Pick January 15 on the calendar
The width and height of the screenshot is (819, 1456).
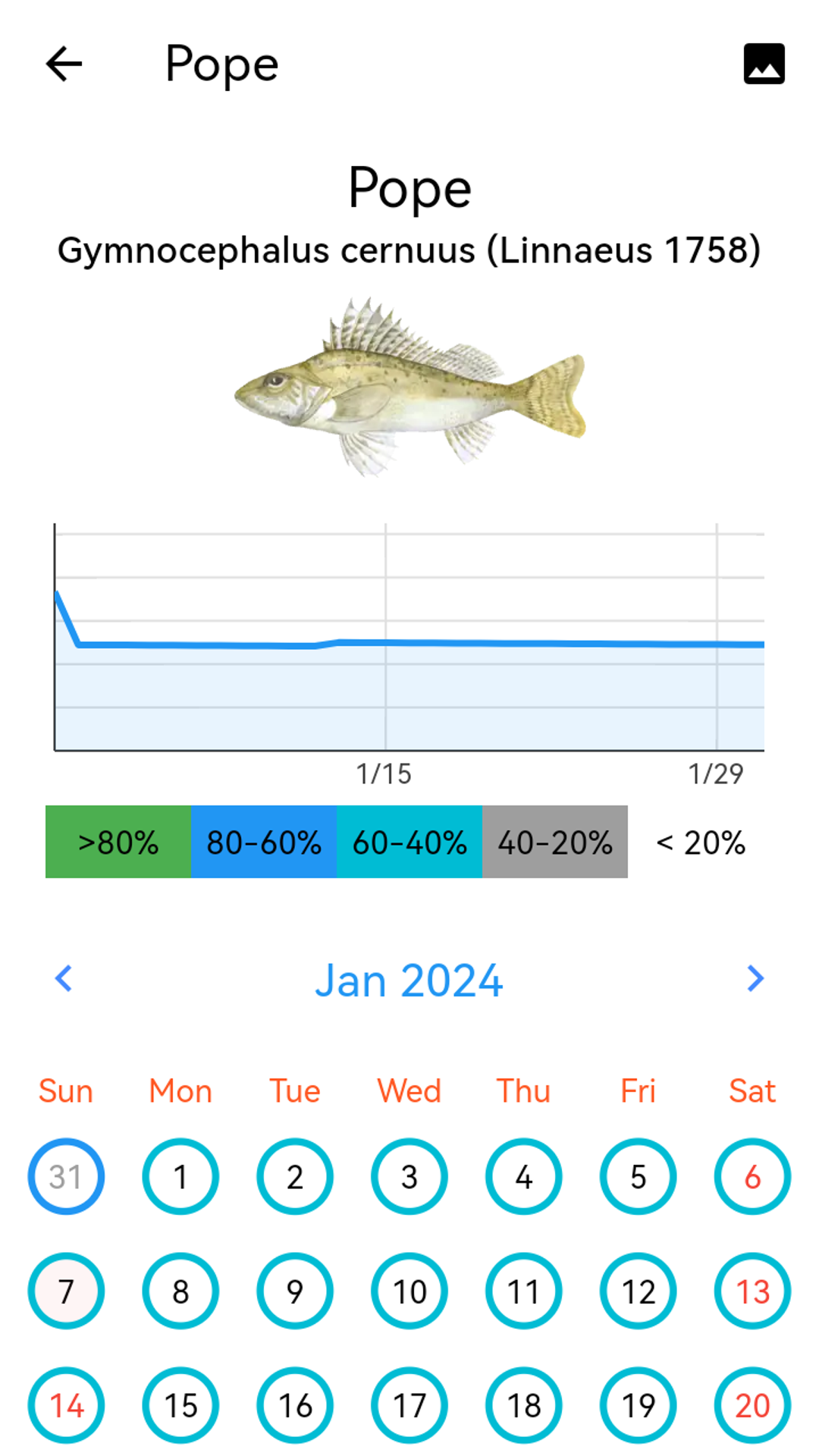[x=180, y=1405]
